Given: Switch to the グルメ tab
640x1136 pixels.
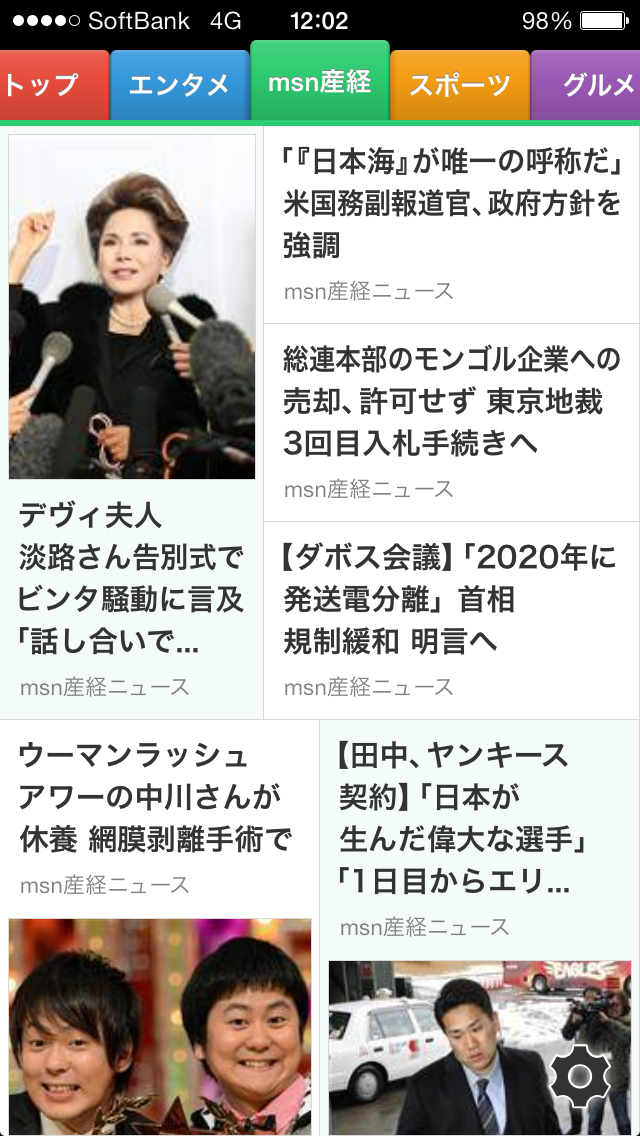Looking at the screenshot, I should (x=586, y=85).
